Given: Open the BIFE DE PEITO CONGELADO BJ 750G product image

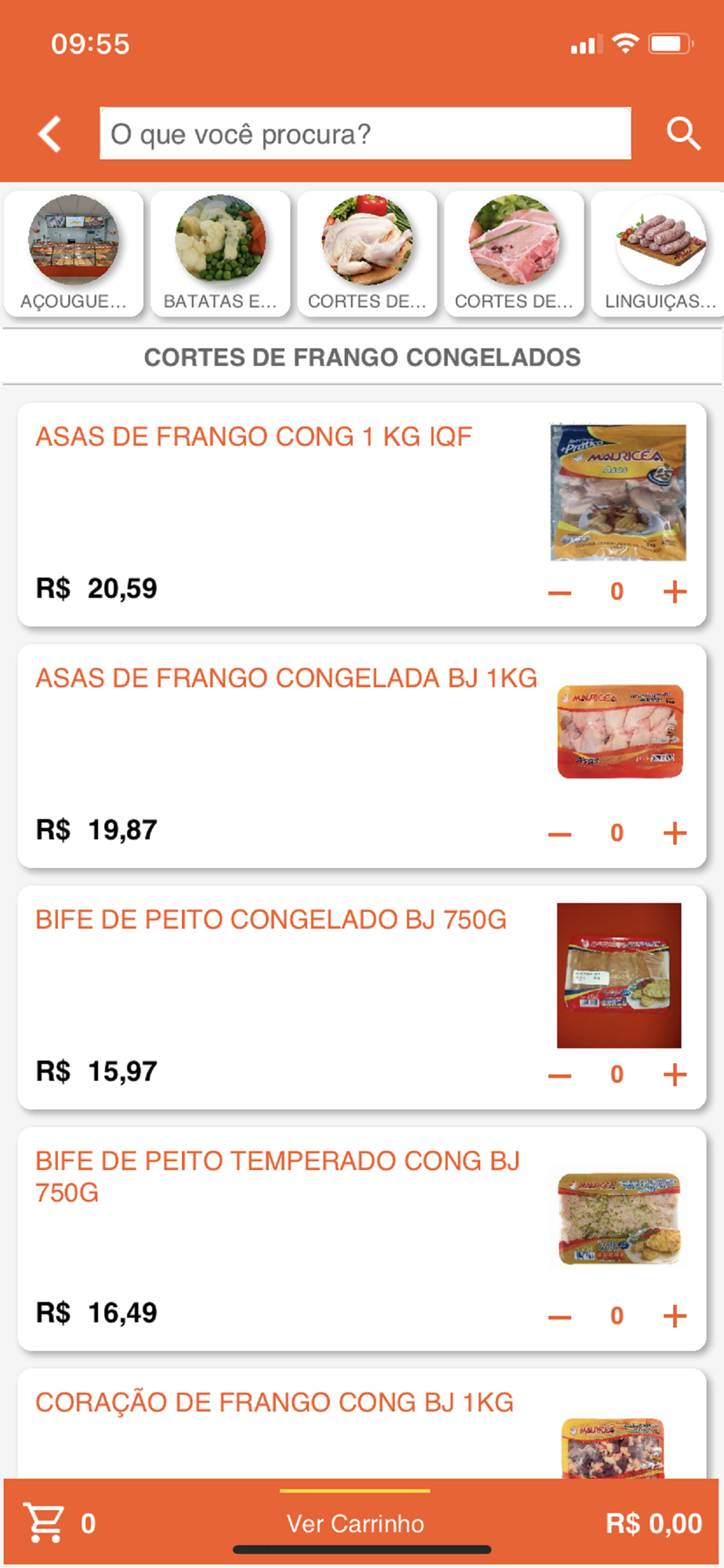Looking at the screenshot, I should pyautogui.click(x=619, y=975).
